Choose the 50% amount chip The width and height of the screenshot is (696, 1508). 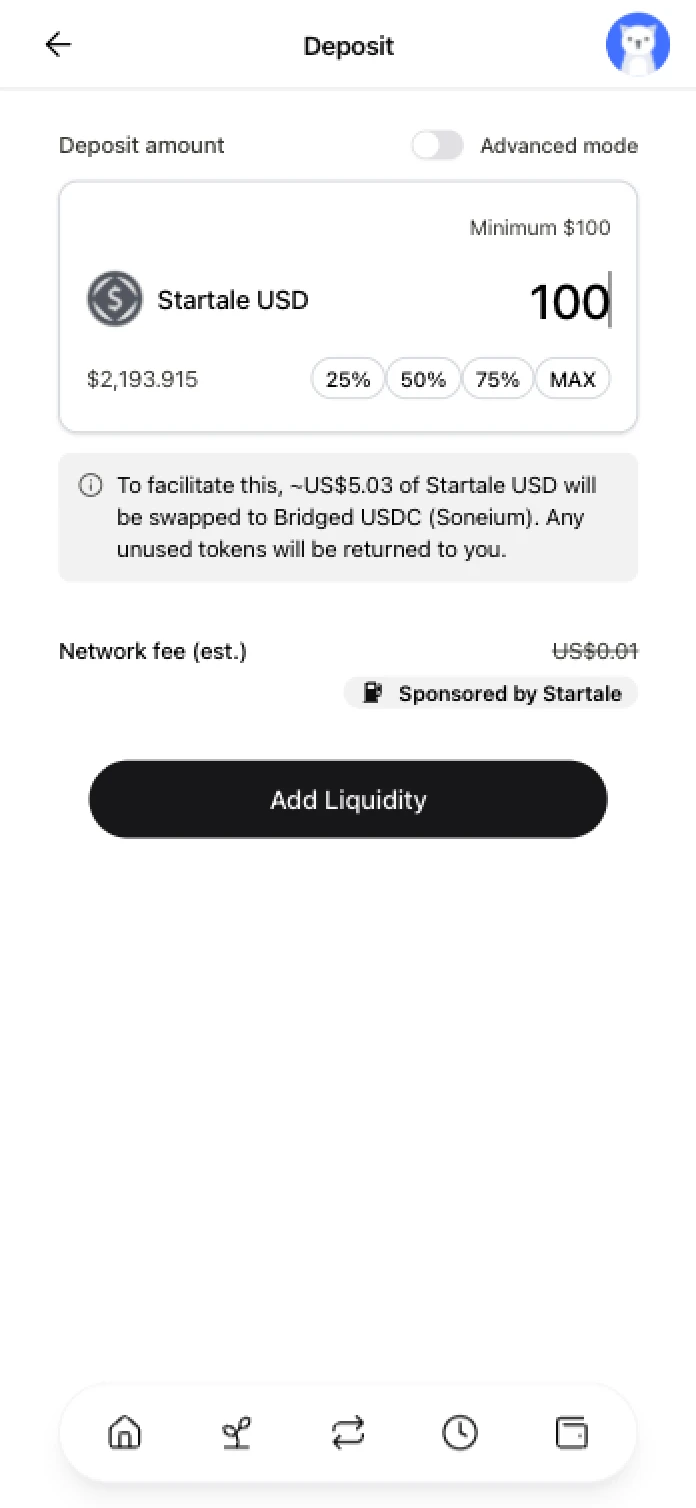click(x=423, y=380)
